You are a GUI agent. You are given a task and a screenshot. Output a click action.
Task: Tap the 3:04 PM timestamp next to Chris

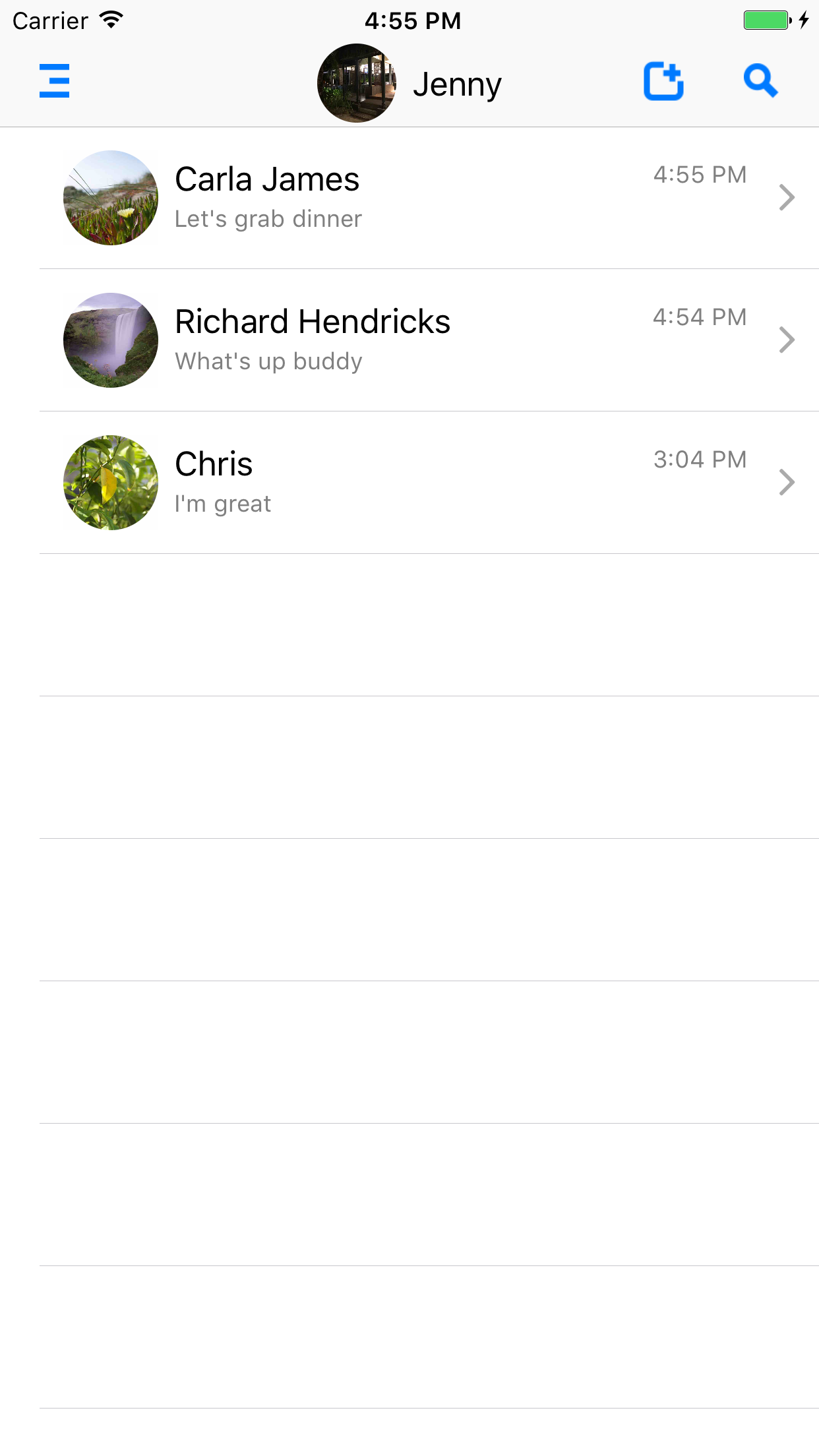click(x=700, y=459)
